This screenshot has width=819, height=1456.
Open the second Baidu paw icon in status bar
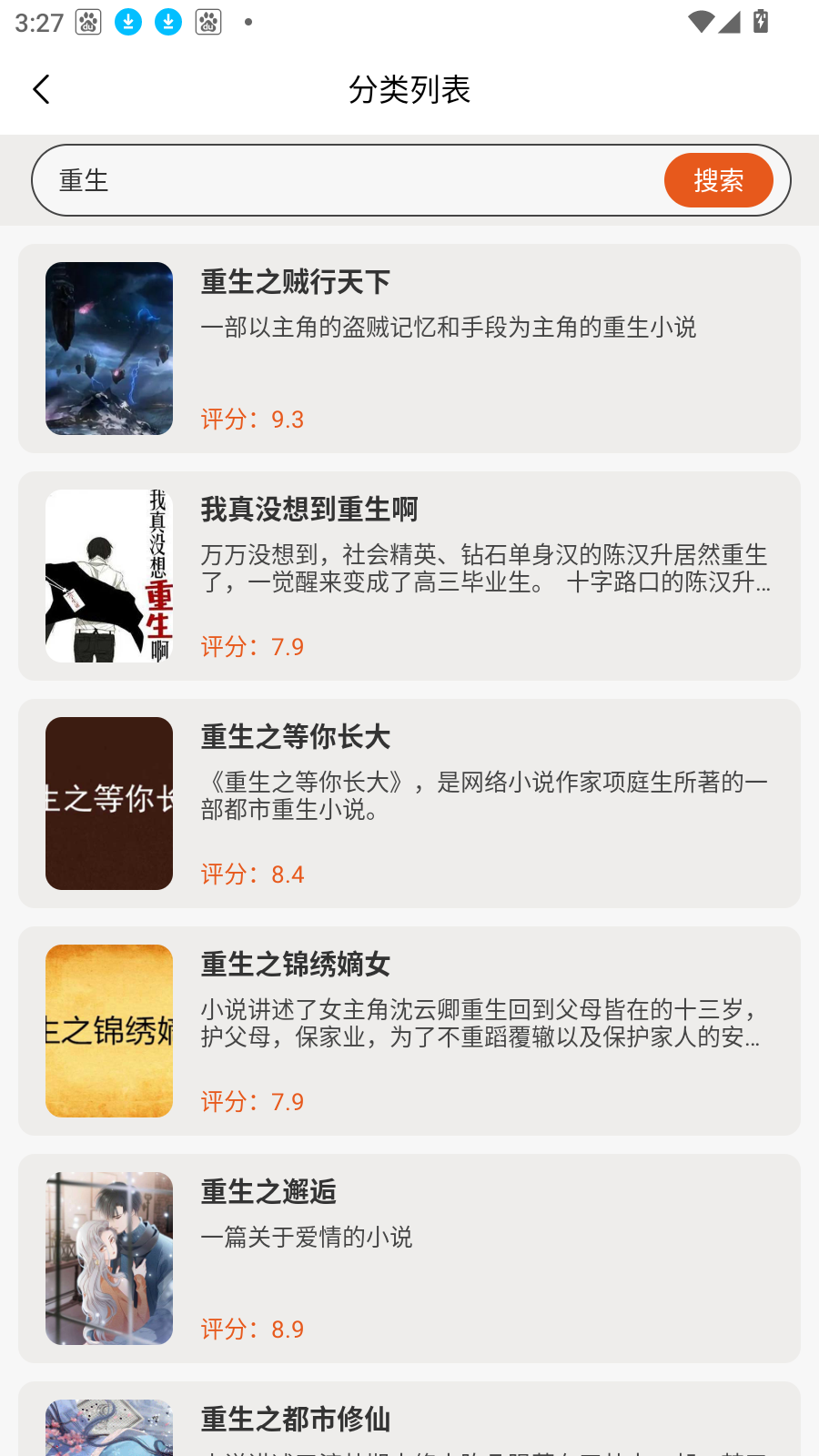click(208, 22)
